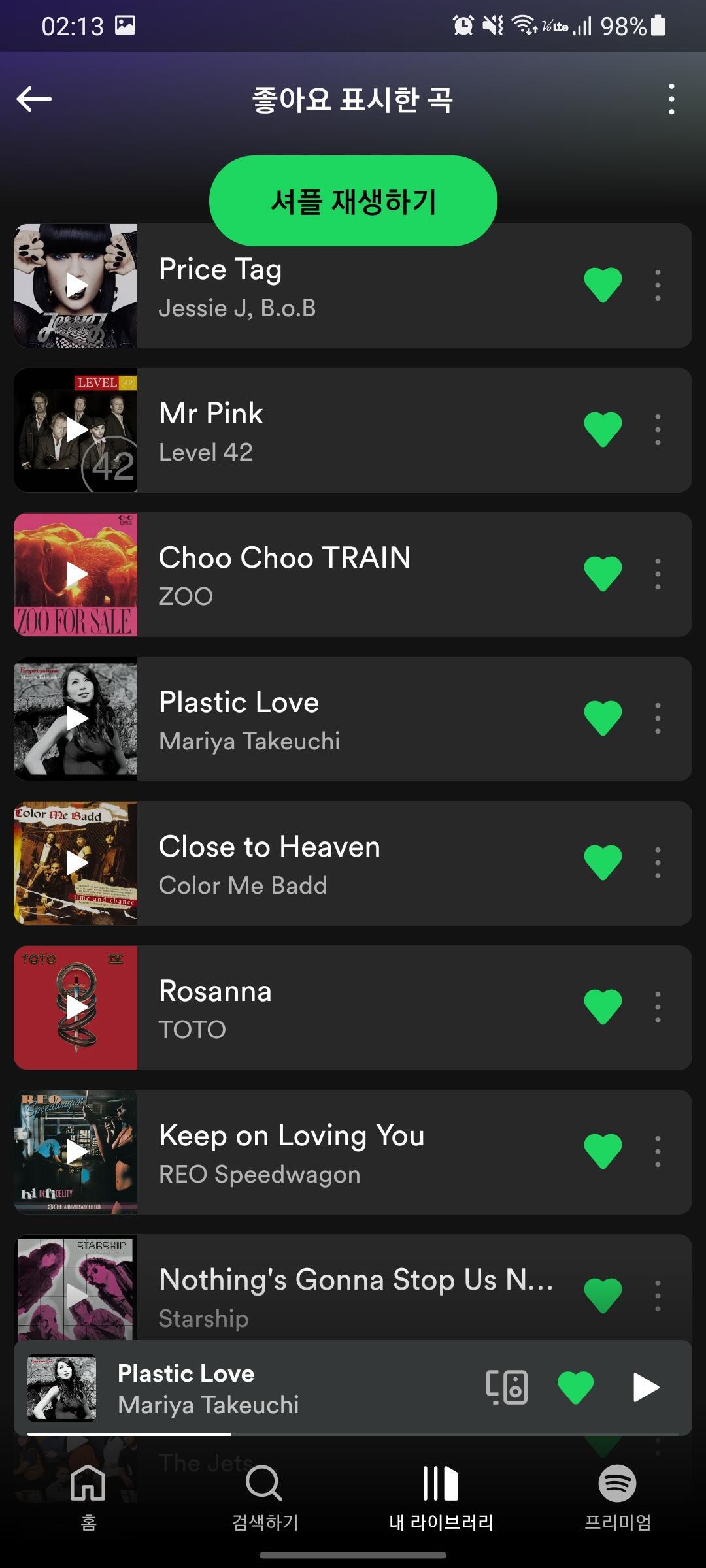
Task: Play Keep on Loving You
Action: coord(76,1152)
